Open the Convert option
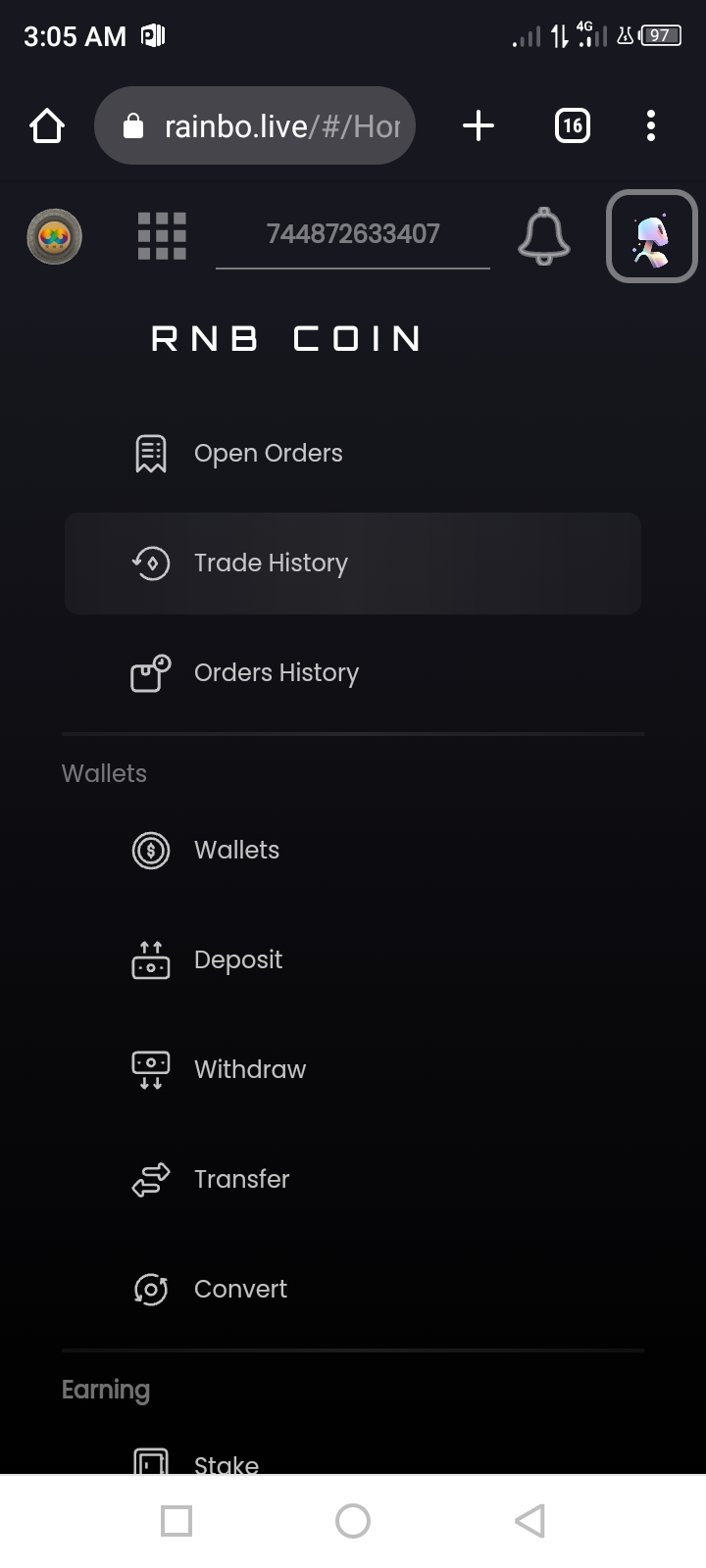The height and width of the screenshot is (1568, 706). point(240,1290)
